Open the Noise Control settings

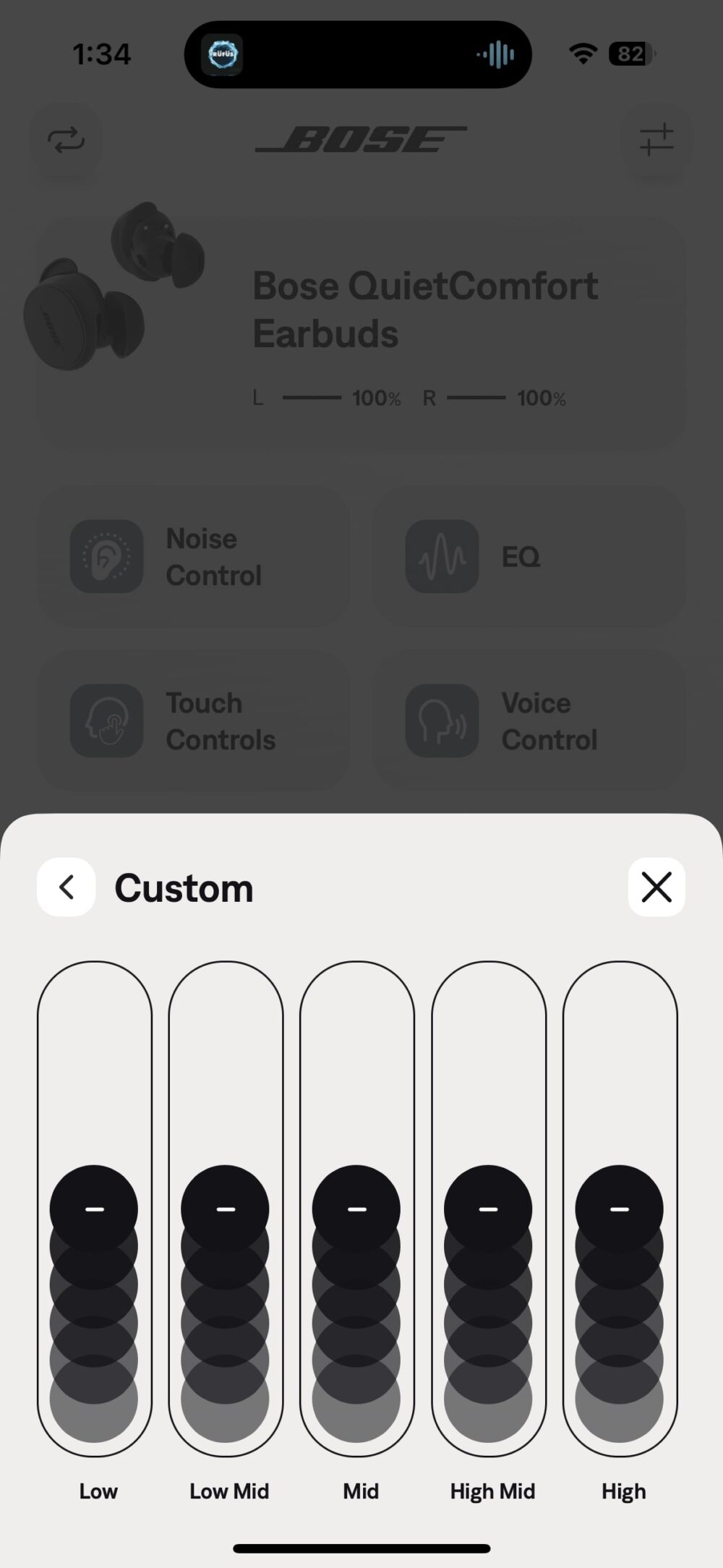[x=195, y=557]
